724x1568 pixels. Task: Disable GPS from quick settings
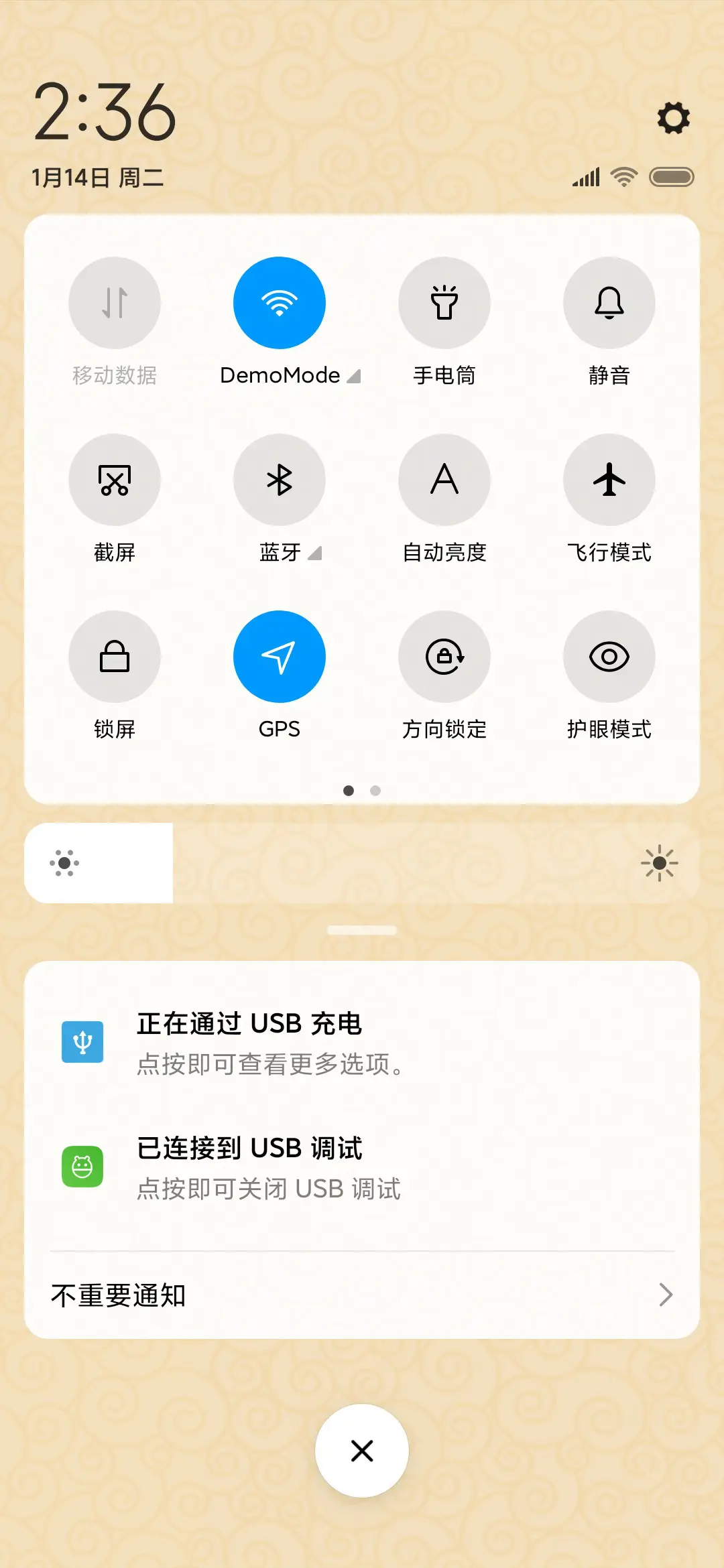tap(280, 657)
